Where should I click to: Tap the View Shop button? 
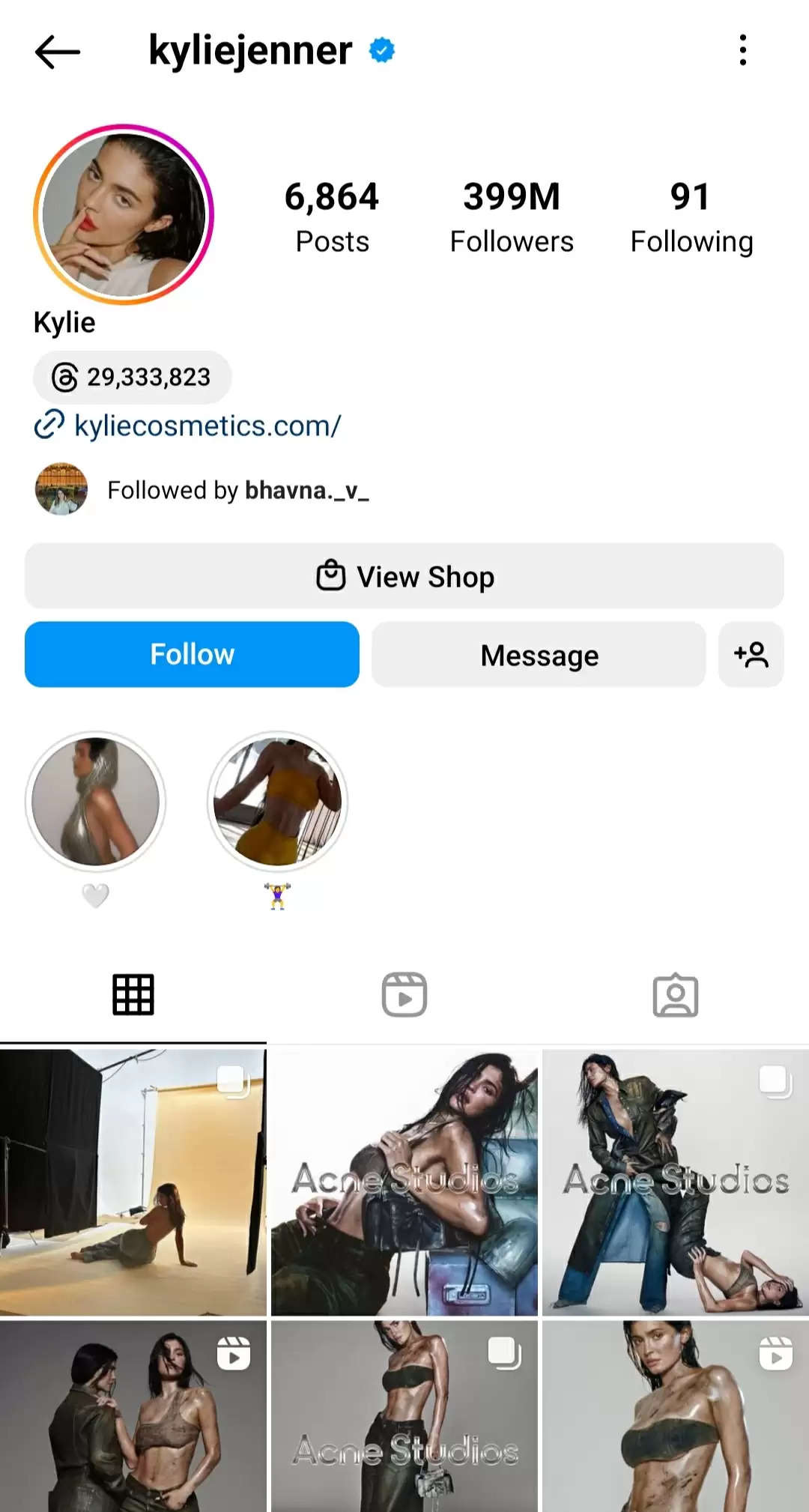pos(404,576)
